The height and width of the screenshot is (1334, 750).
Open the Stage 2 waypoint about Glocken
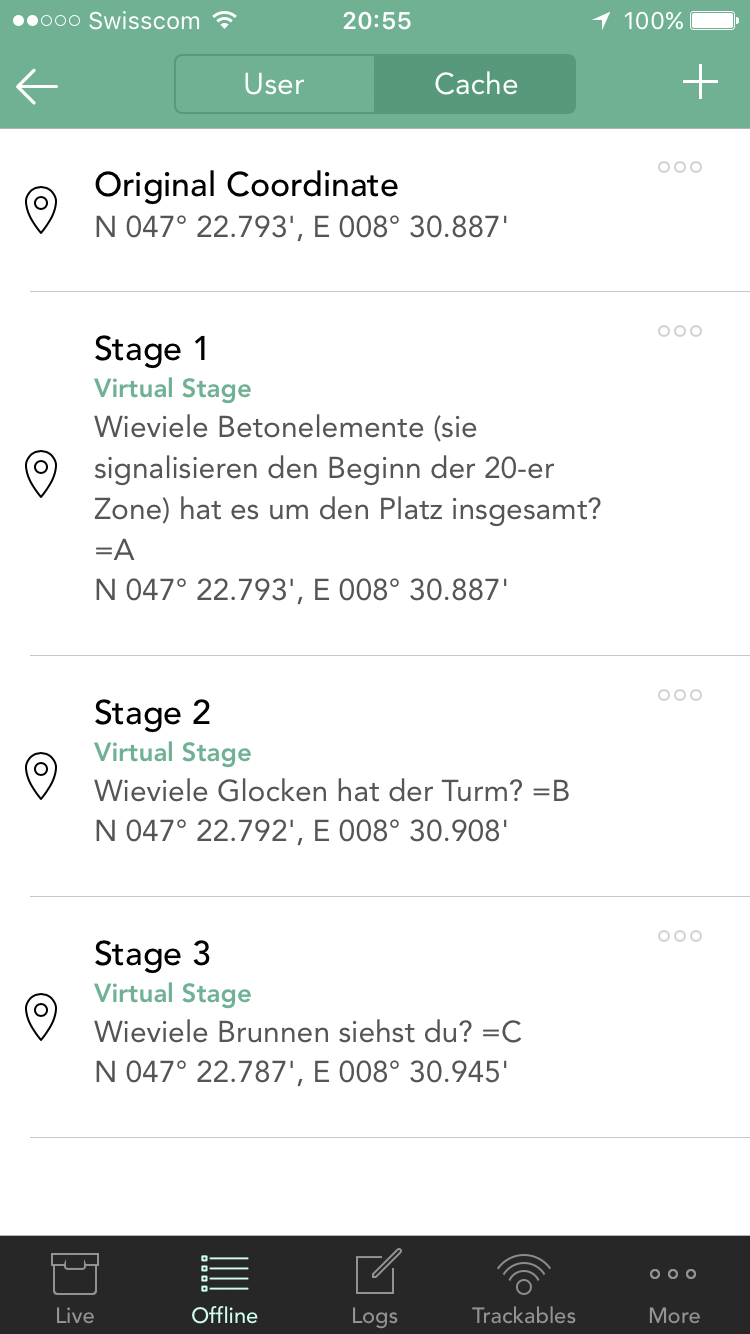click(x=375, y=776)
